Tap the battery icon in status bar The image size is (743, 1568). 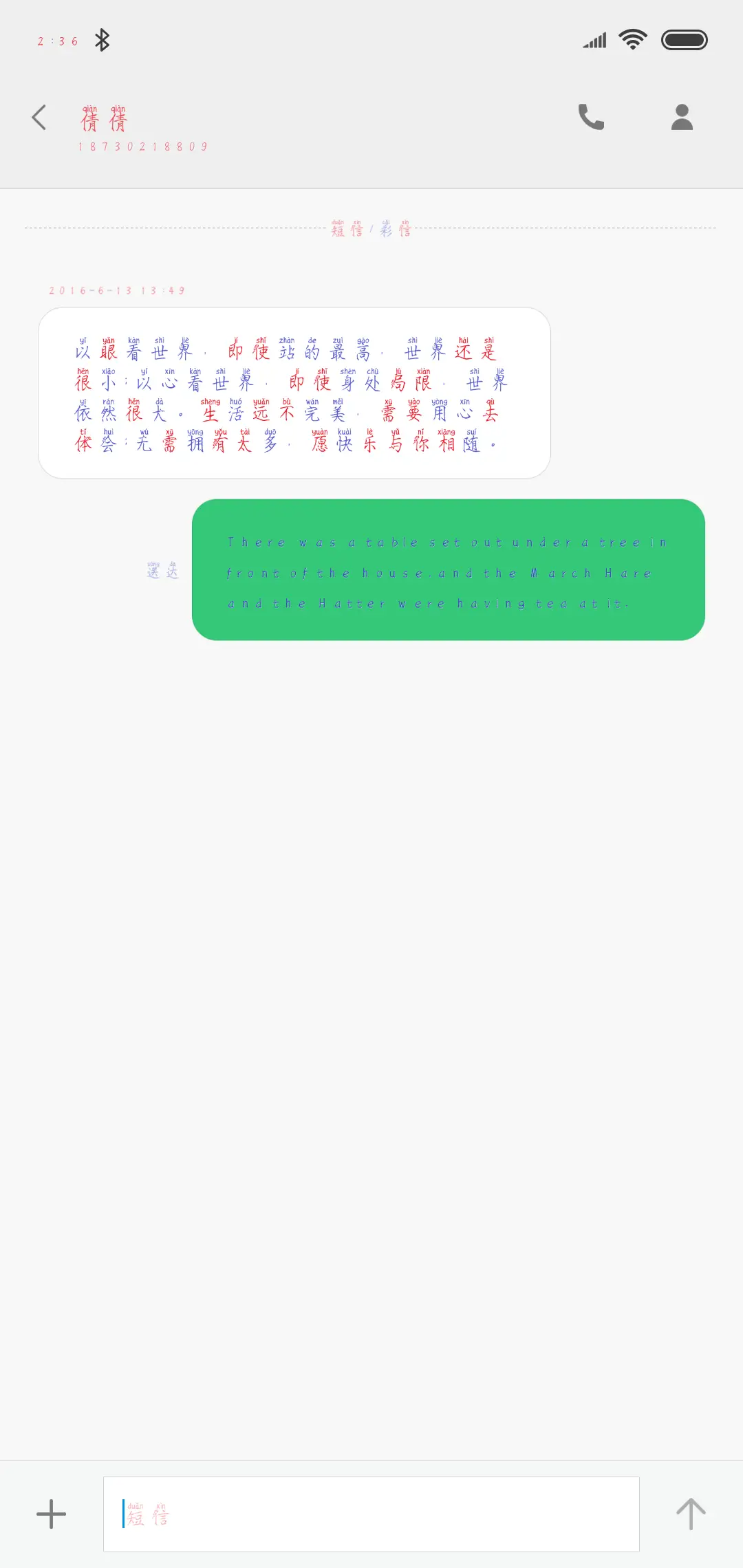pos(685,39)
